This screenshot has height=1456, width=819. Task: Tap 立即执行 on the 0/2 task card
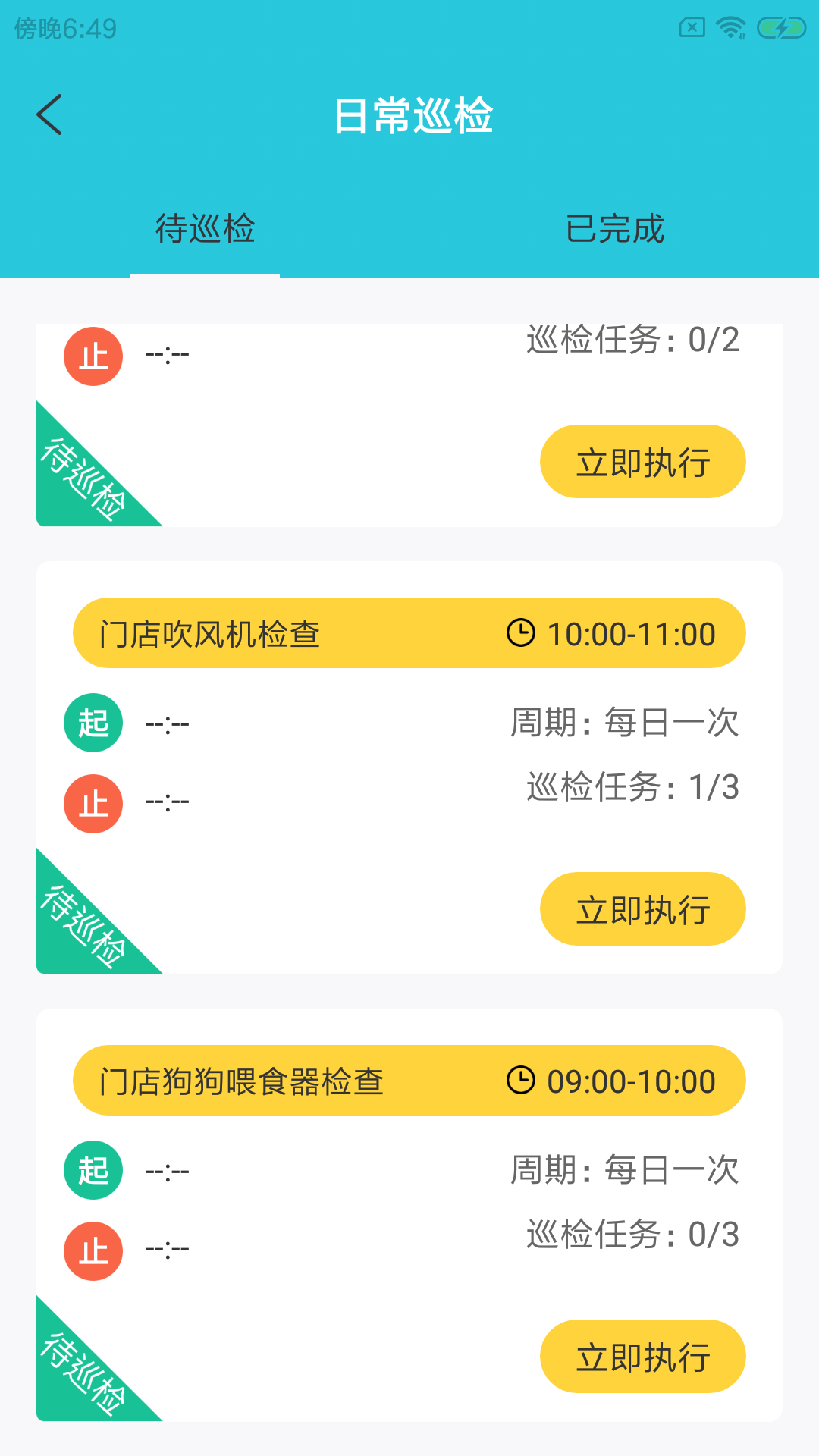click(642, 462)
